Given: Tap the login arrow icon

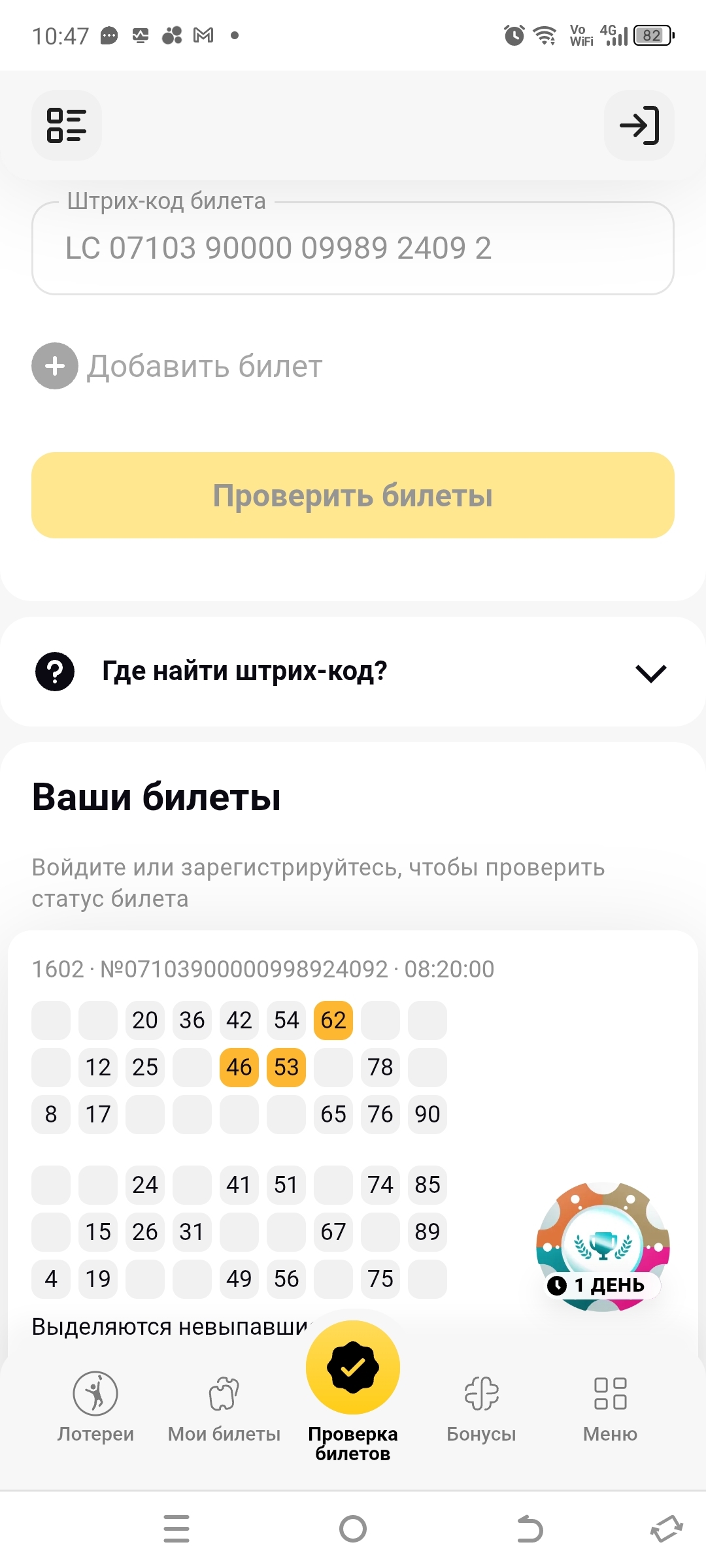Looking at the screenshot, I should point(639,125).
